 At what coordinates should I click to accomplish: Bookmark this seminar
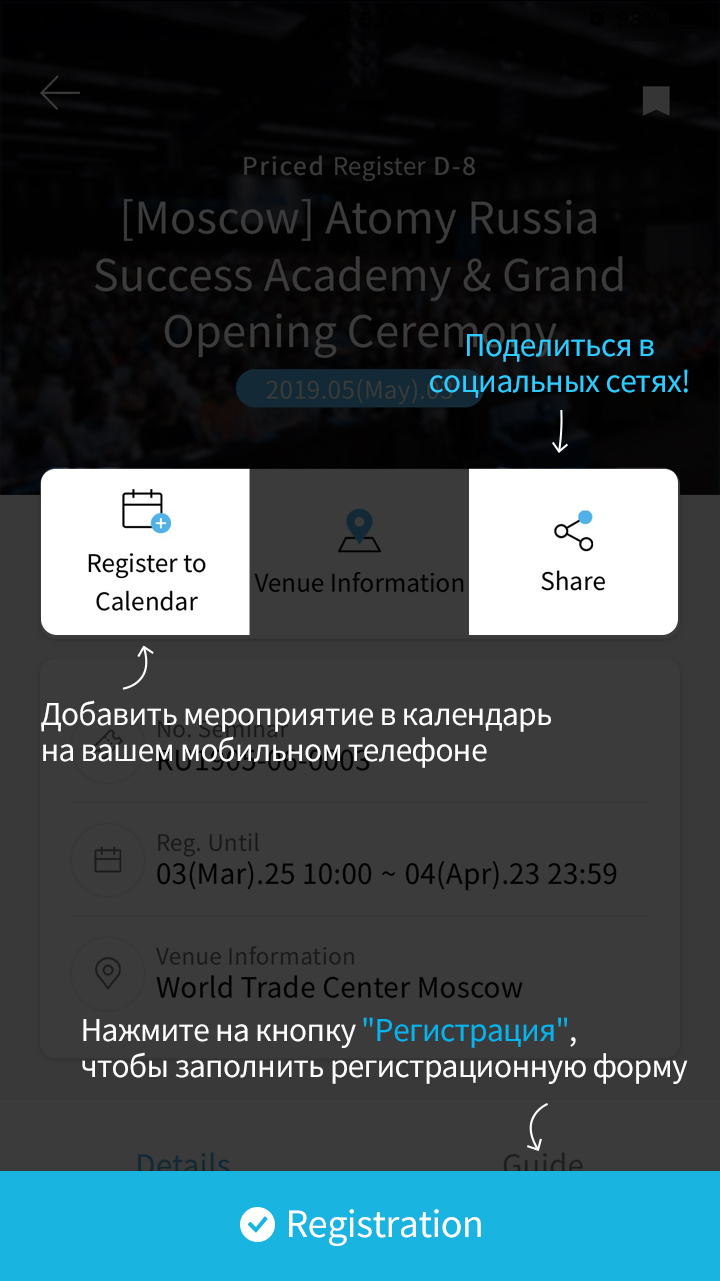pos(656,100)
